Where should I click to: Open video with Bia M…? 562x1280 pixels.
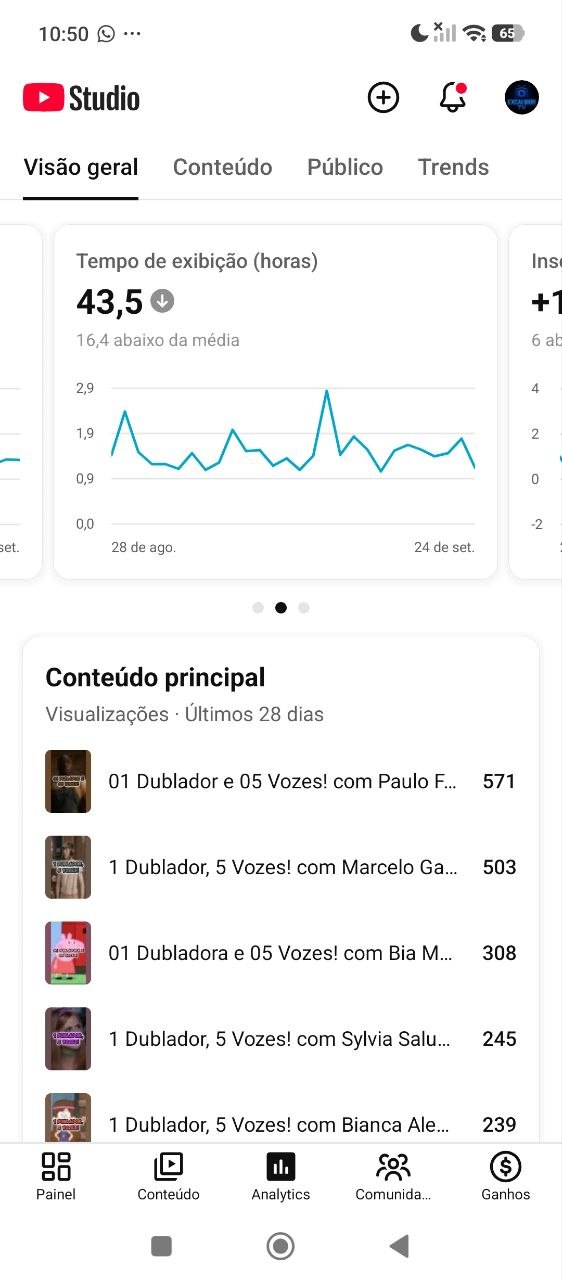click(281, 953)
